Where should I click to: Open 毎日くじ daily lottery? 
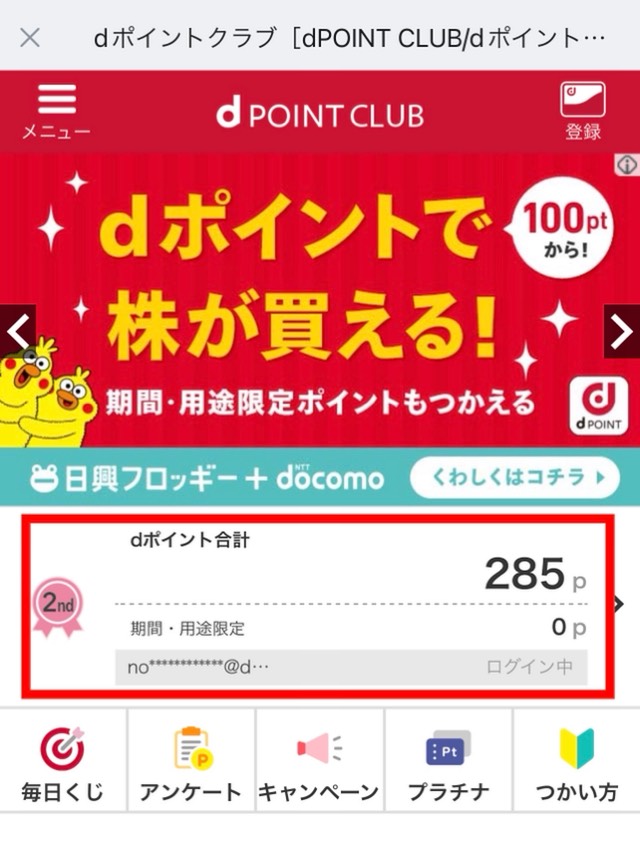63,765
